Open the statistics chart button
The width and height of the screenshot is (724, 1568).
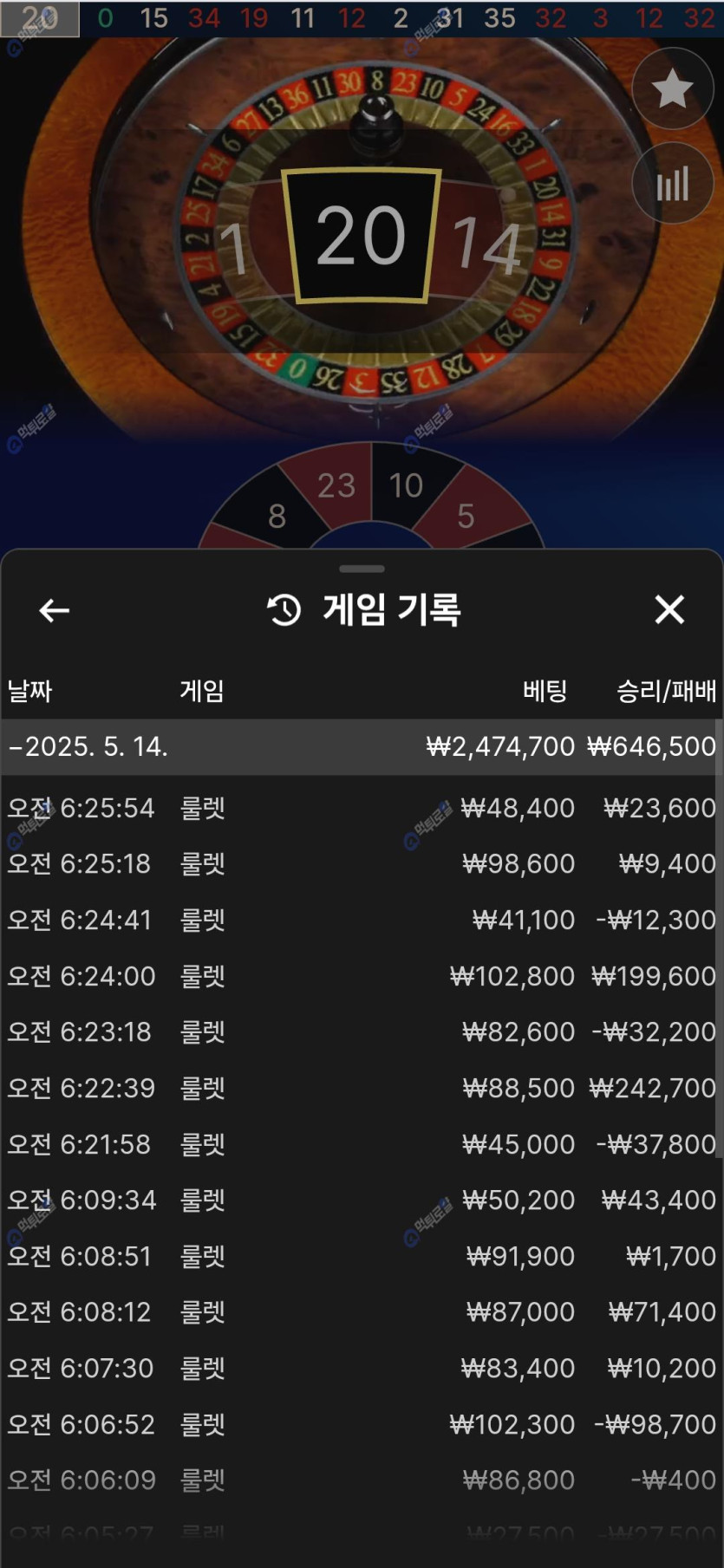(x=672, y=183)
